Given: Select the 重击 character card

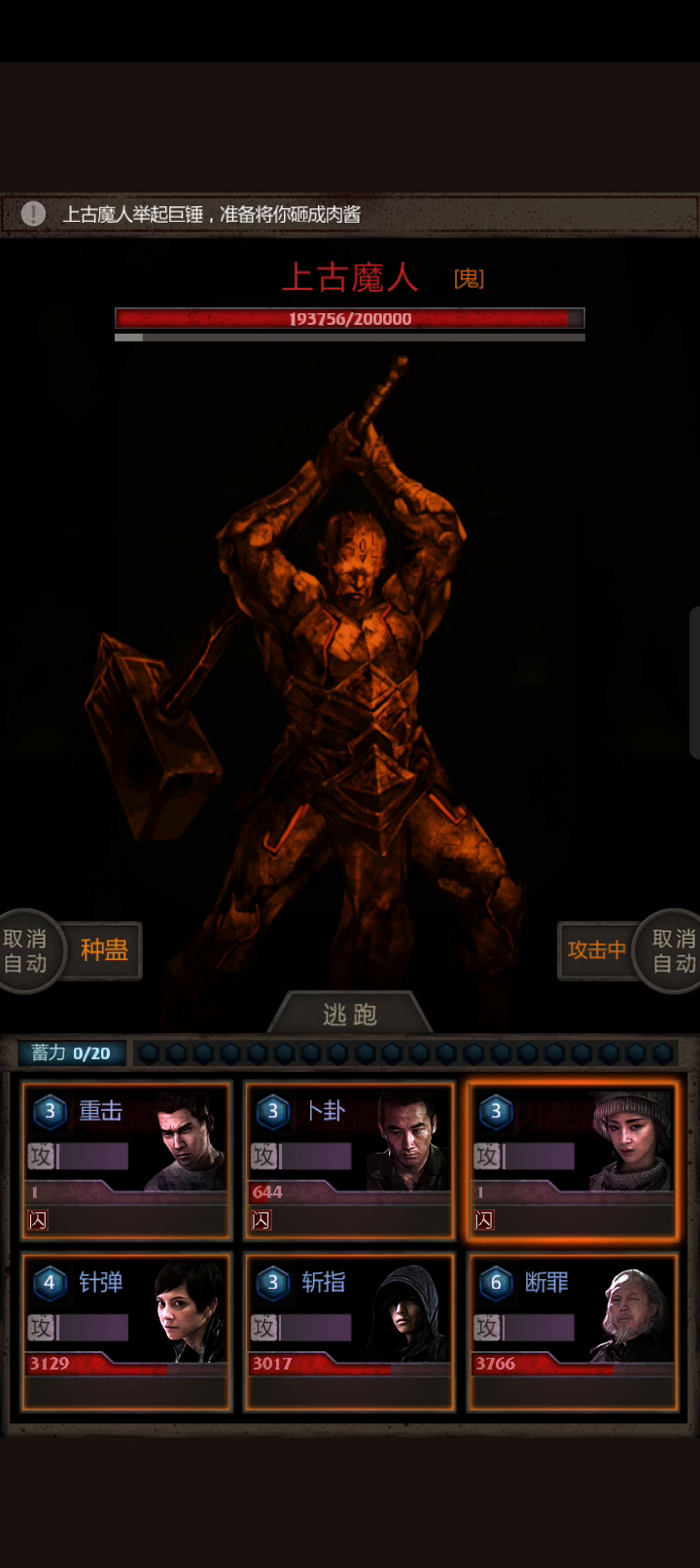Looking at the screenshot, I should pos(126,1160).
